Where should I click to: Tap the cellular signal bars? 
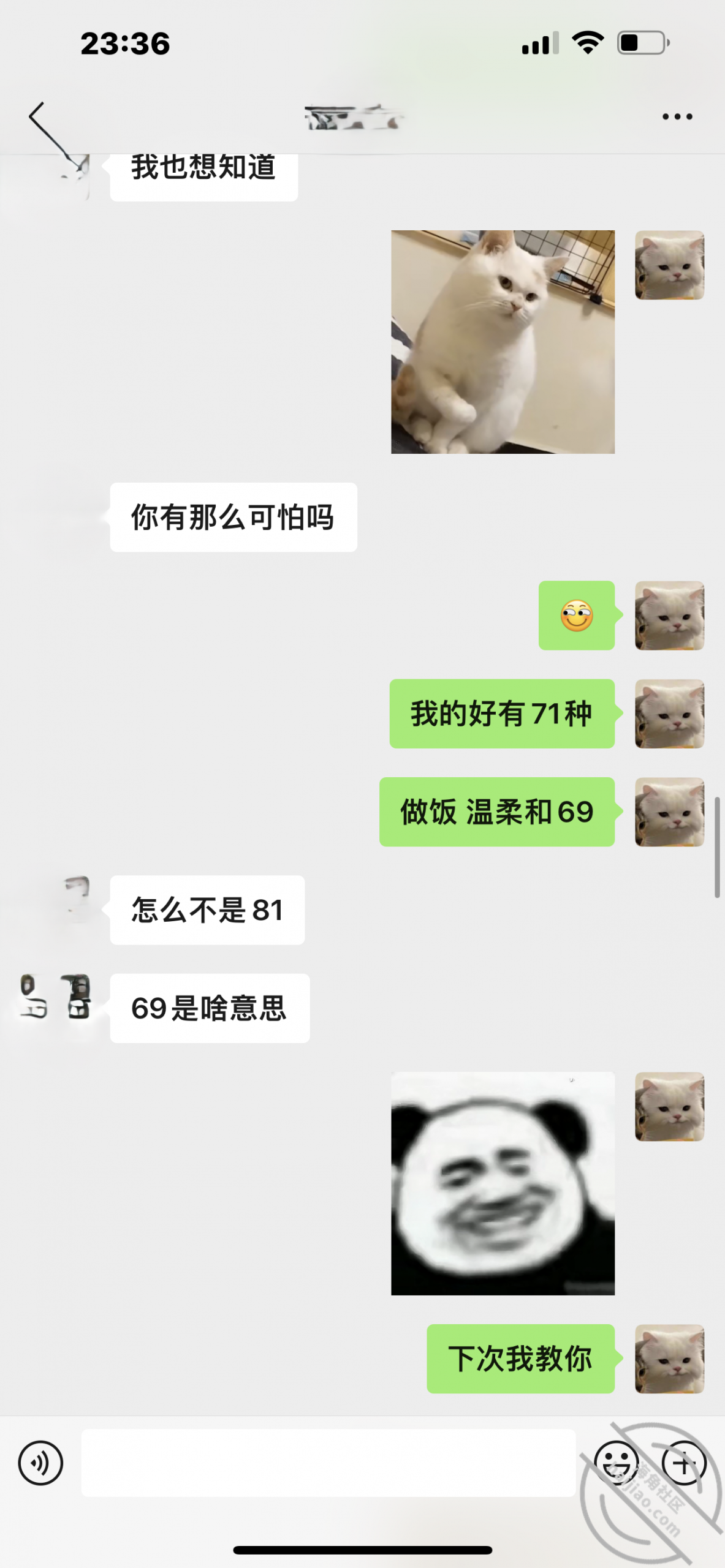(539, 42)
